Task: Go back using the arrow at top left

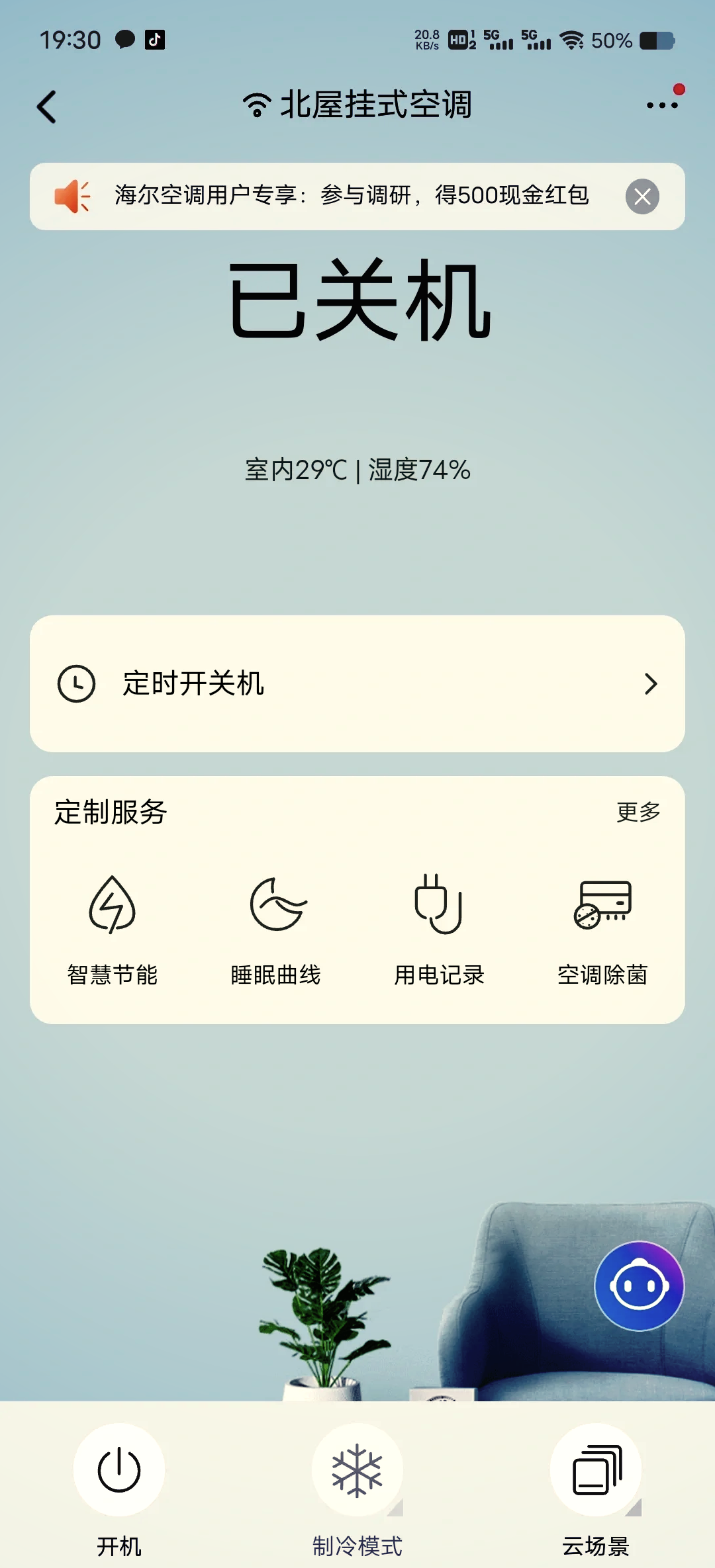Action: pos(46,106)
